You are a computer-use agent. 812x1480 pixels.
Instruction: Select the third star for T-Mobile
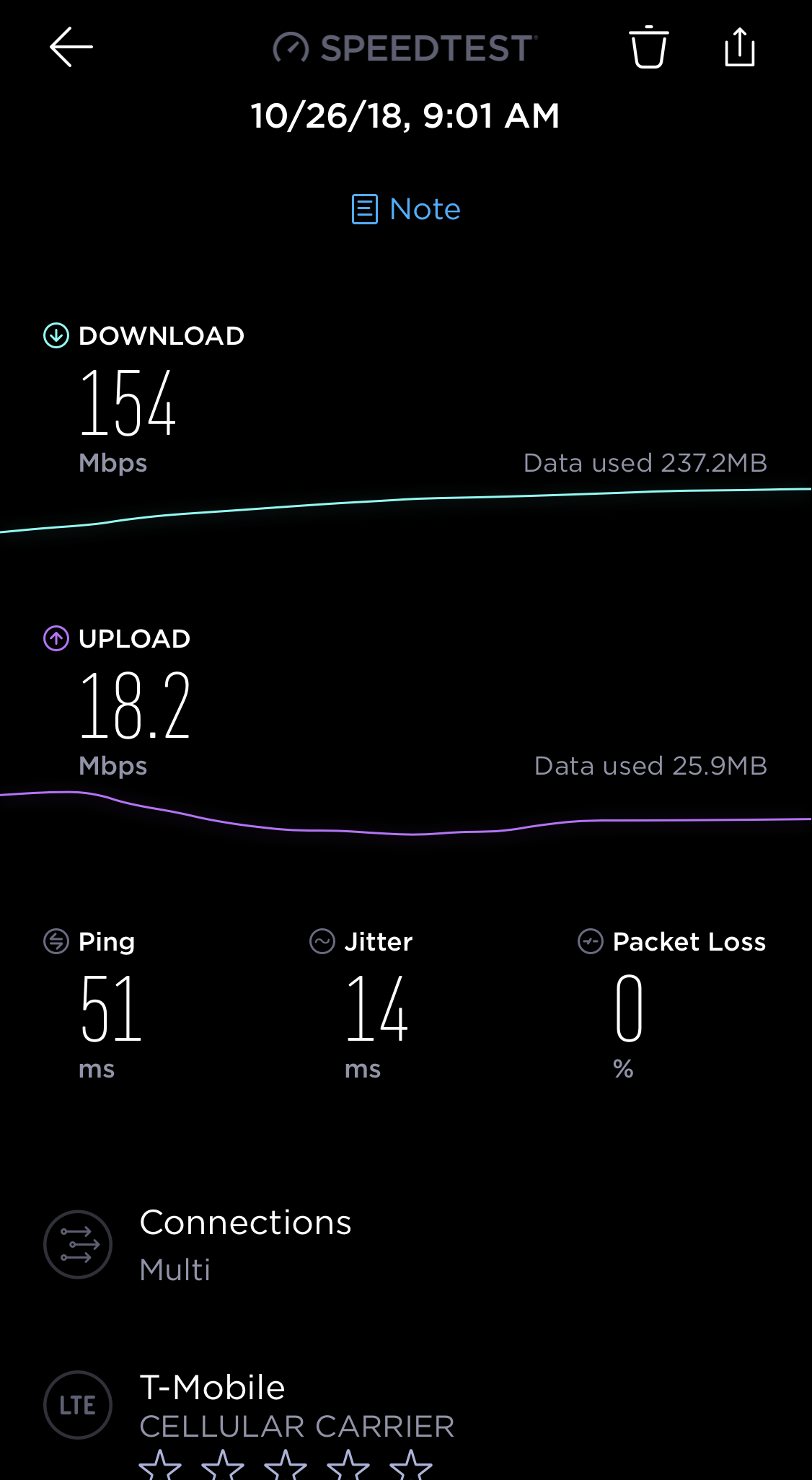[x=286, y=1464]
